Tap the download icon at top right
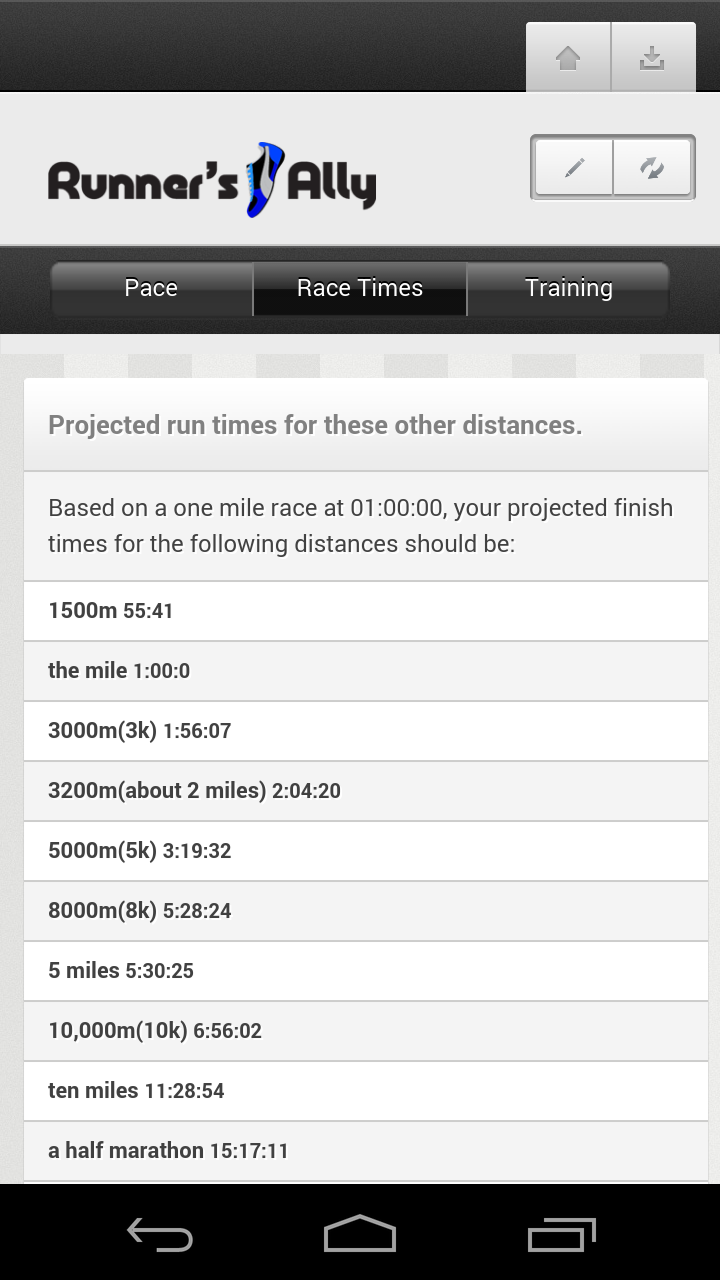 tap(653, 57)
